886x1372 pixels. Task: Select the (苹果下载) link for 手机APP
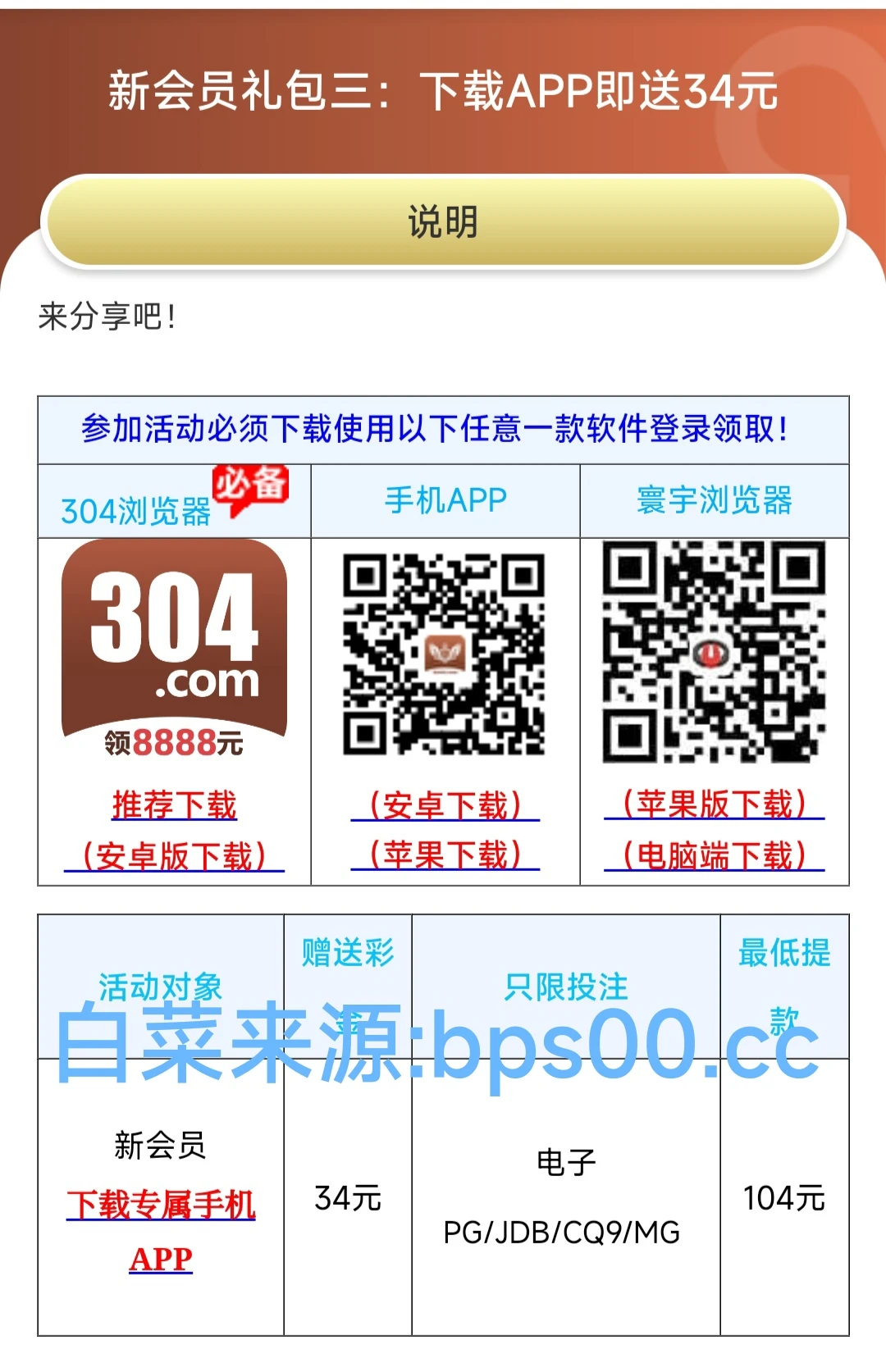pyautogui.click(x=445, y=855)
